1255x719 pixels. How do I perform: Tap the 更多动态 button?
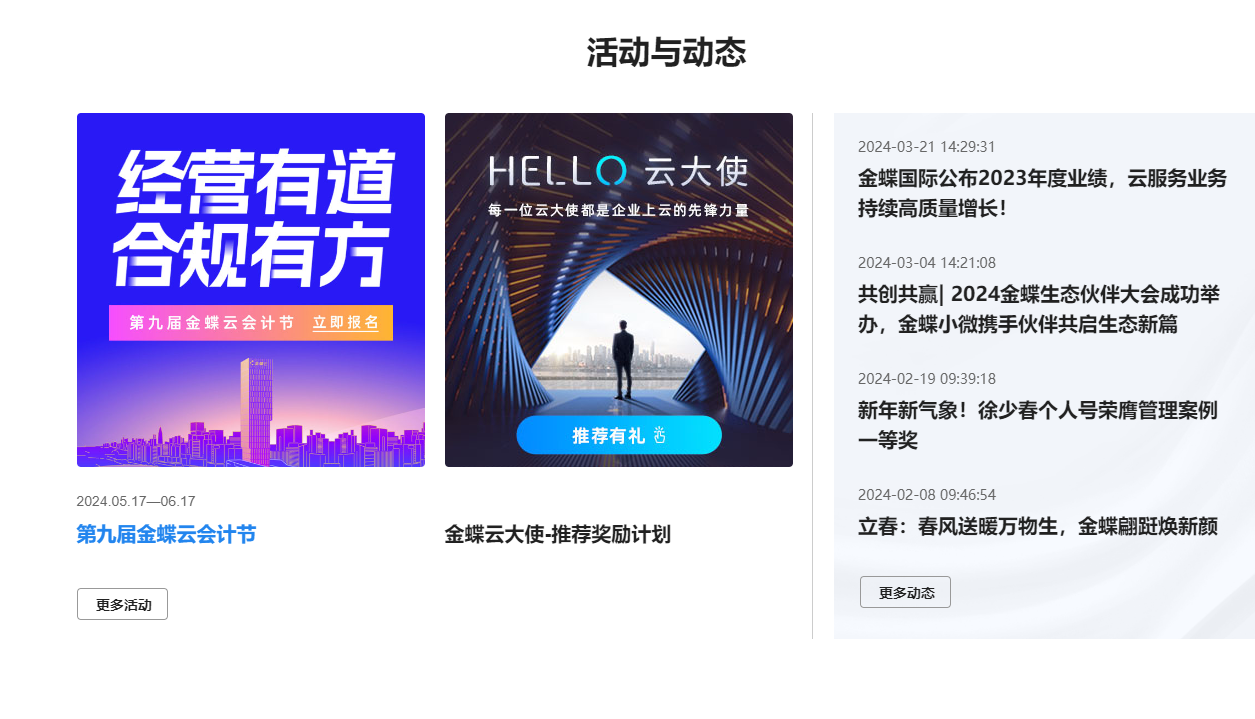coord(905,593)
